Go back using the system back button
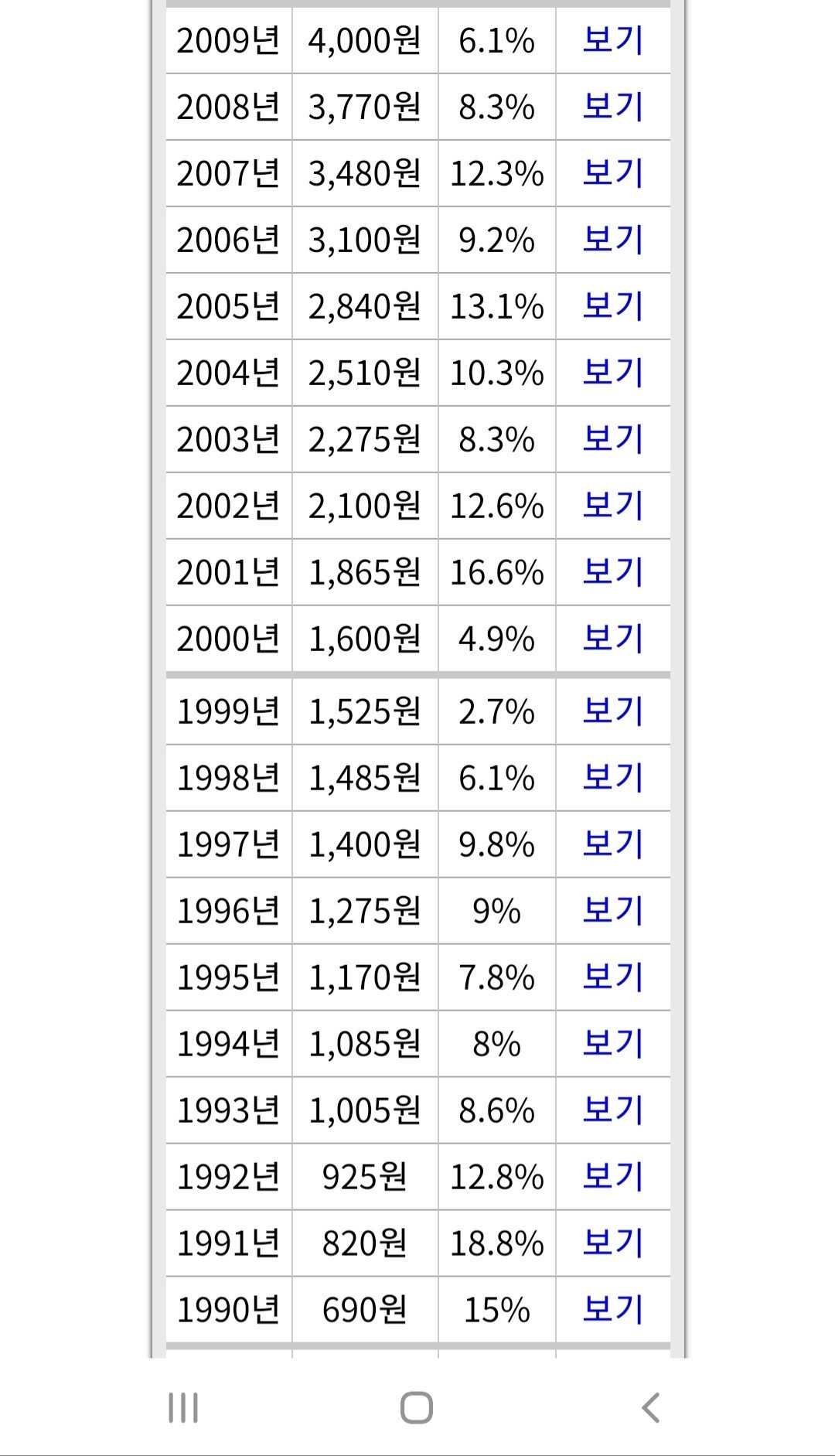Viewport: 835px width, 1456px height. (651, 1407)
